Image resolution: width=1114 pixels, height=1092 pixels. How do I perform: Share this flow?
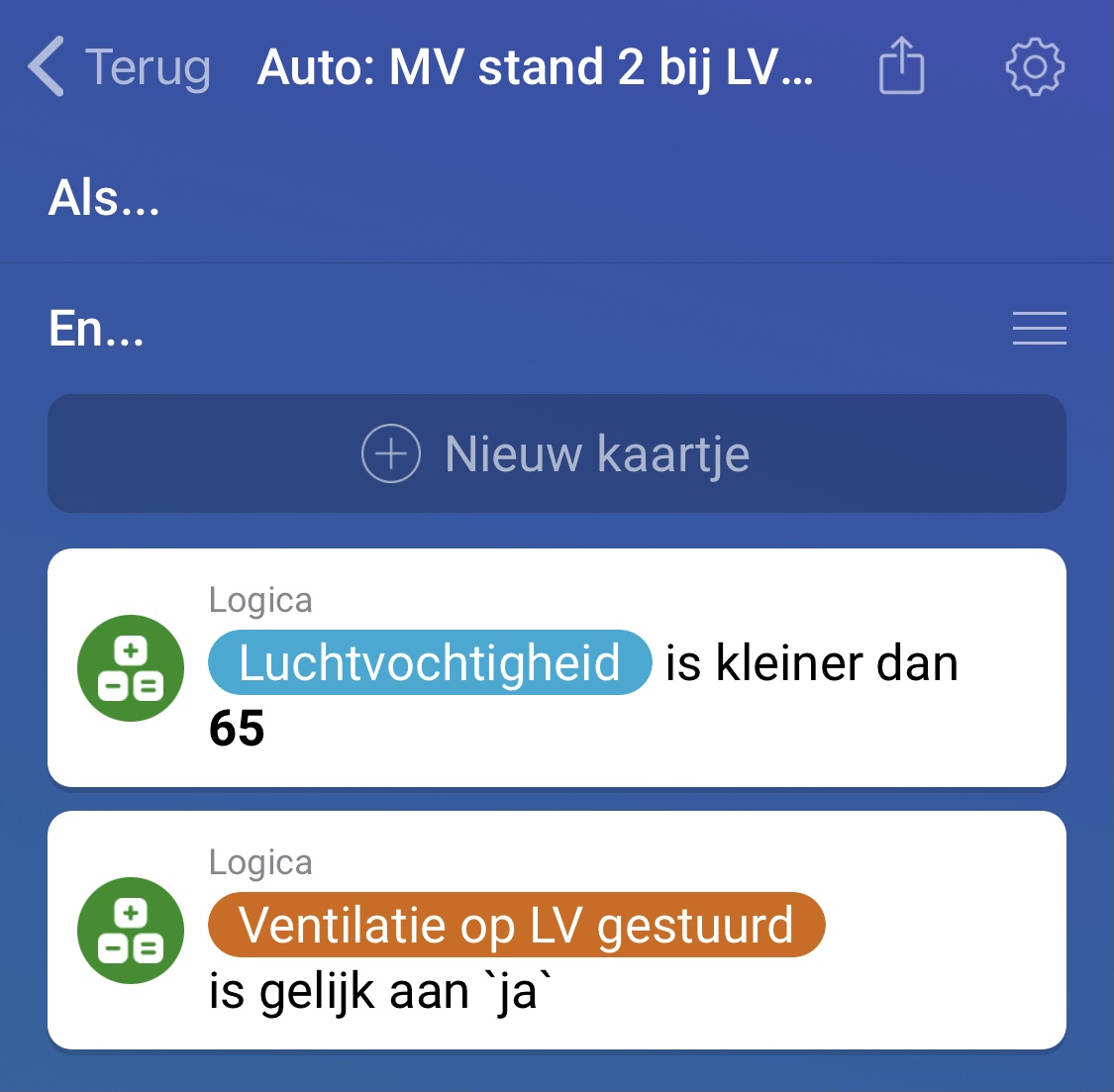pyautogui.click(x=901, y=66)
